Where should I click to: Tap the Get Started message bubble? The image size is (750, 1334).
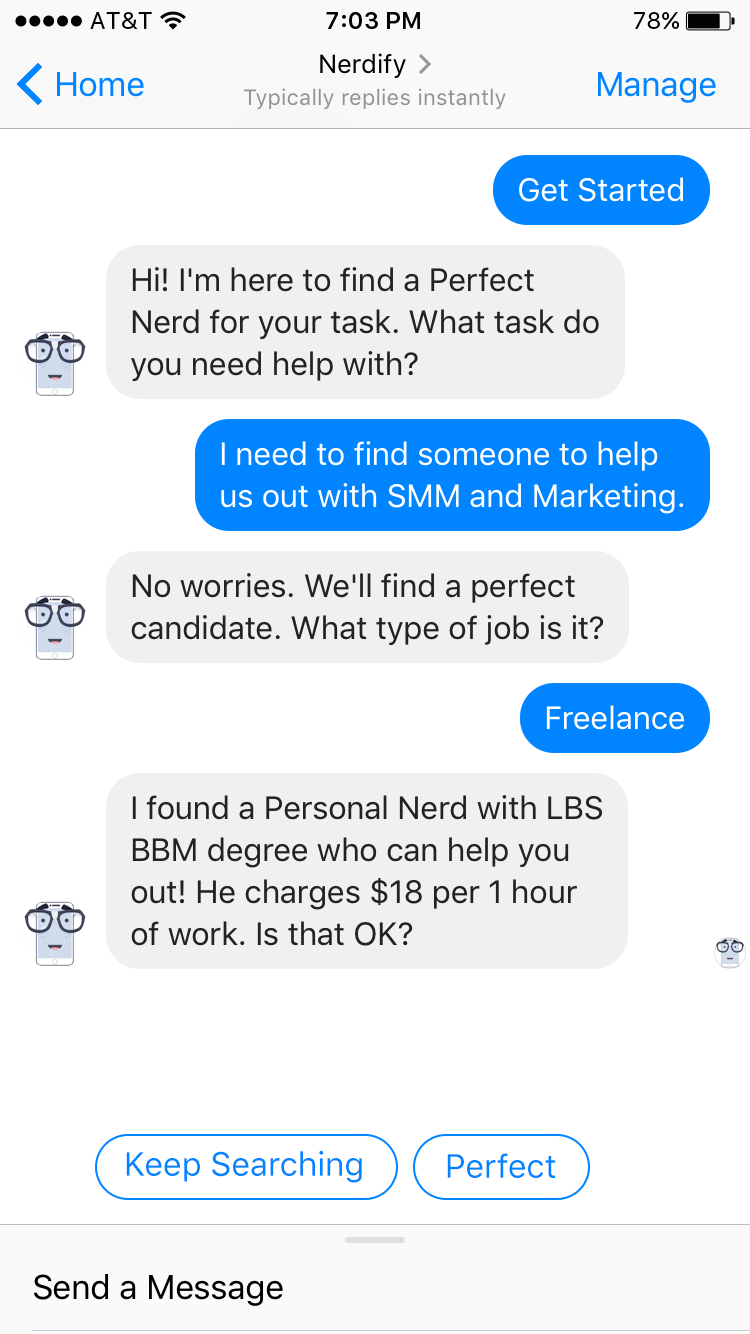pyautogui.click(x=600, y=190)
